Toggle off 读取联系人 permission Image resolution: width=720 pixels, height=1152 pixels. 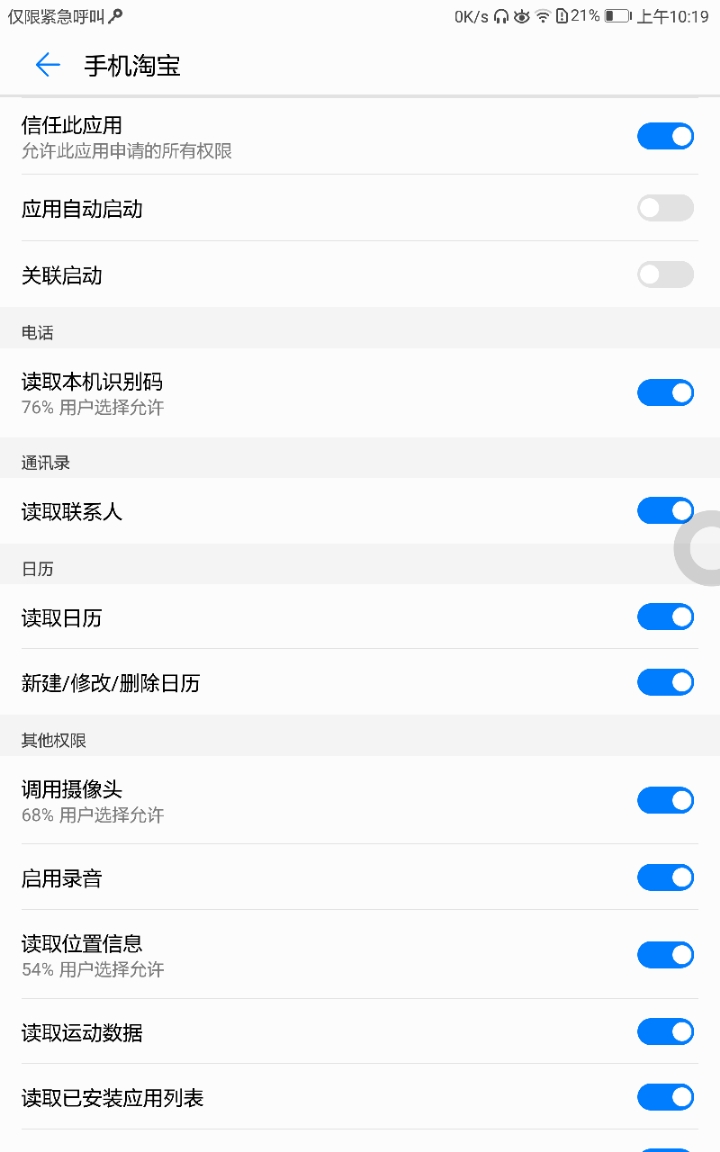665,511
